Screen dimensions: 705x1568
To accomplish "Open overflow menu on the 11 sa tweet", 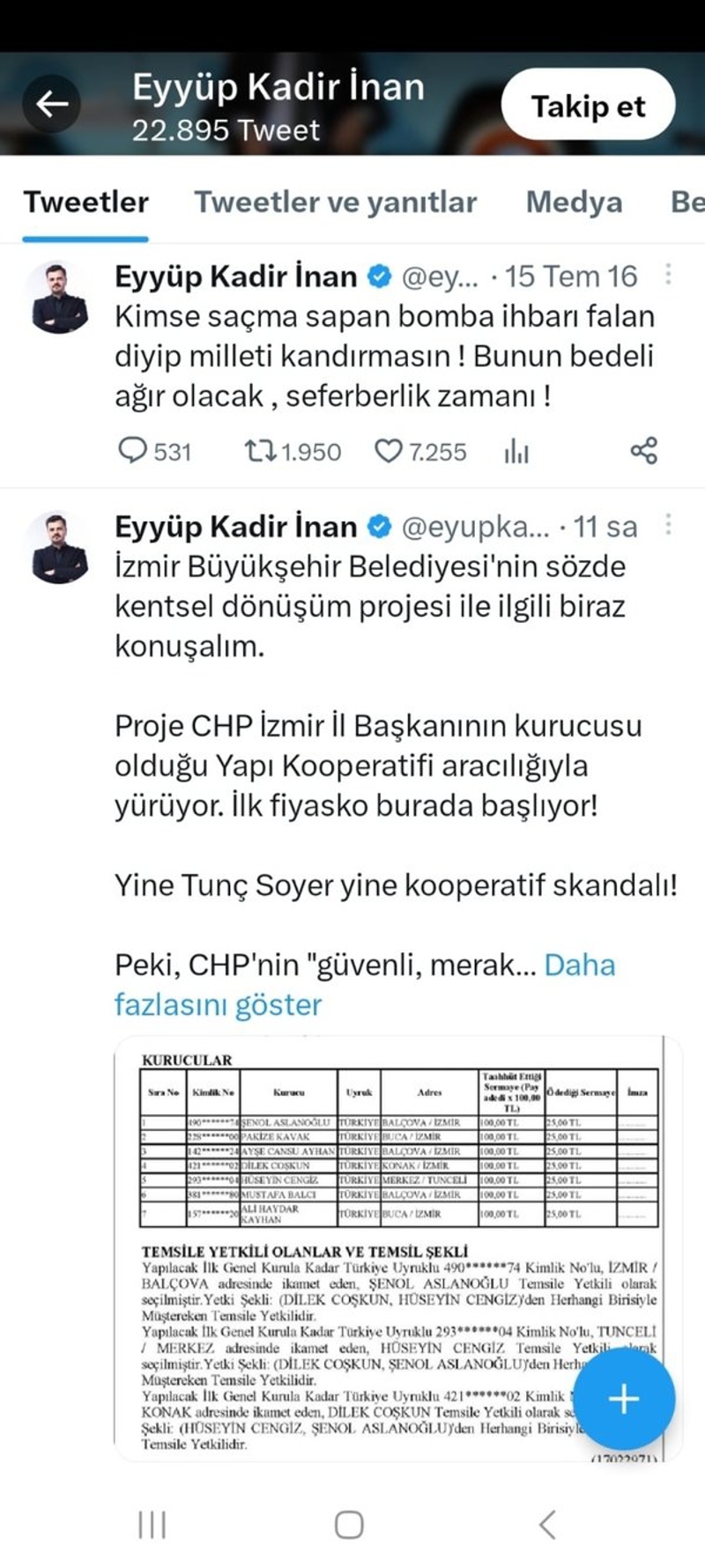I will pyautogui.click(x=668, y=526).
